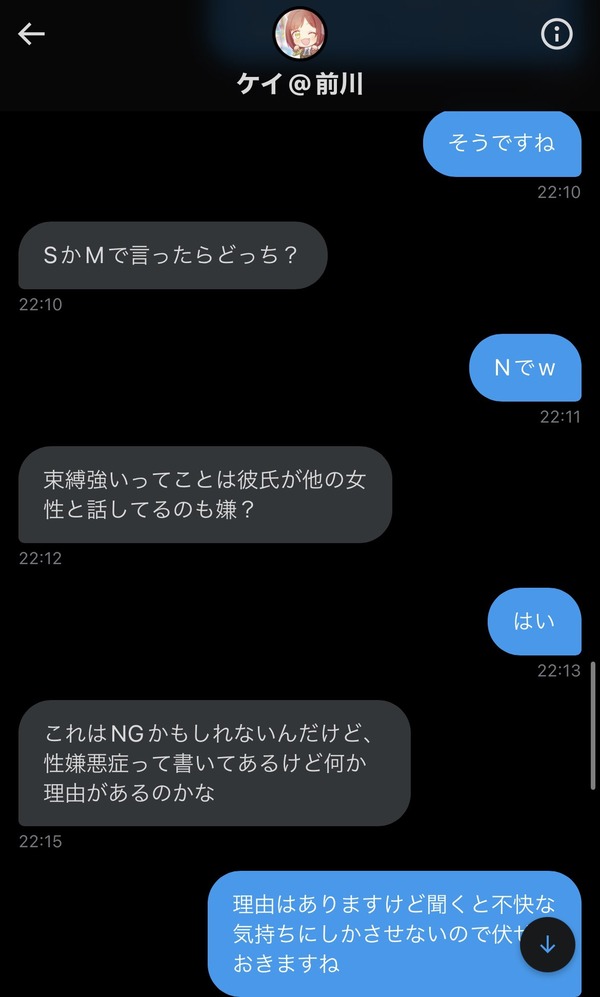Jump to latest message with down-arrow button
Screen dimensions: 600x997
click(547, 945)
